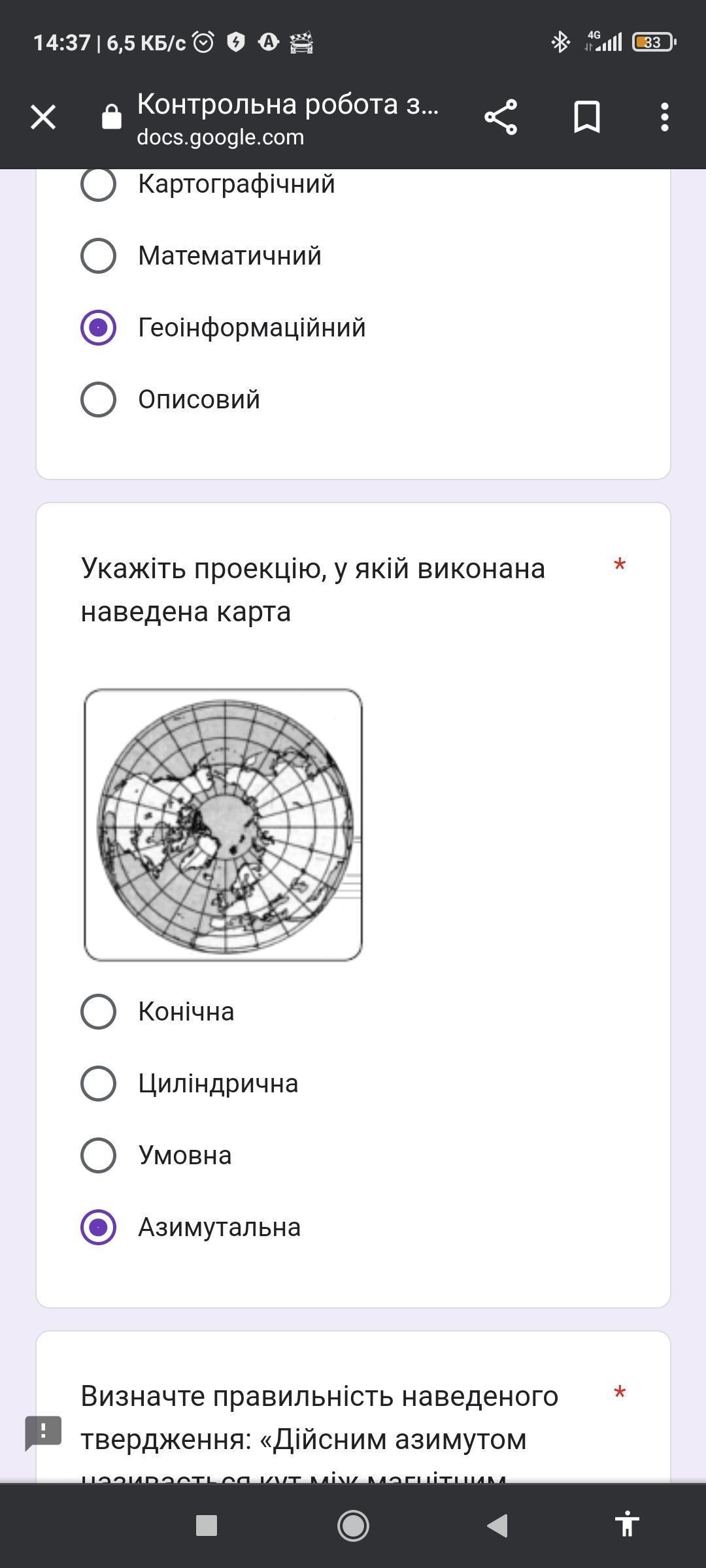Screen dimensions: 706x1568
Task: Open accessibility shortcut in navigation bar
Action: [x=626, y=1524]
